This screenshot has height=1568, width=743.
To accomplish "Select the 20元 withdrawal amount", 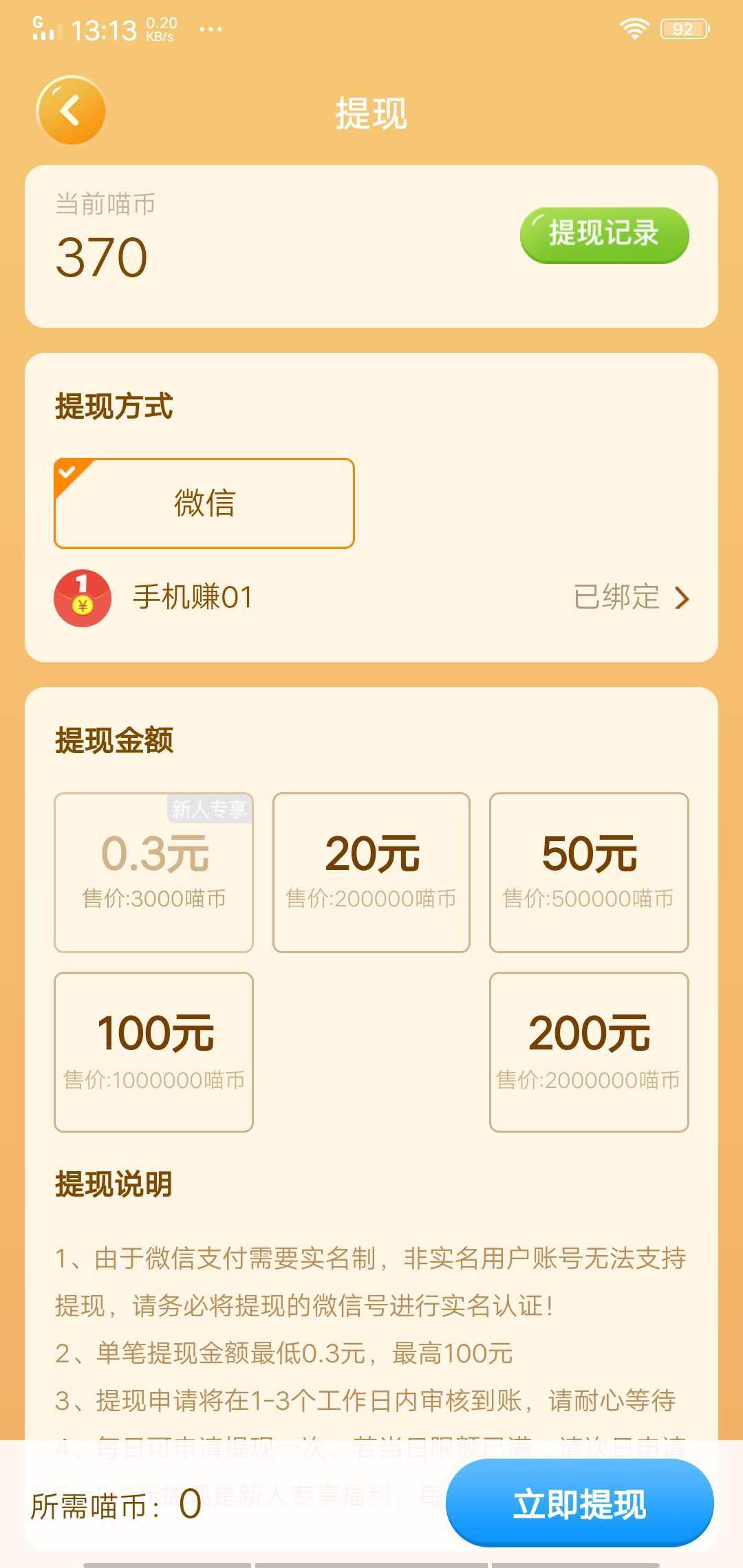I will pos(370,870).
